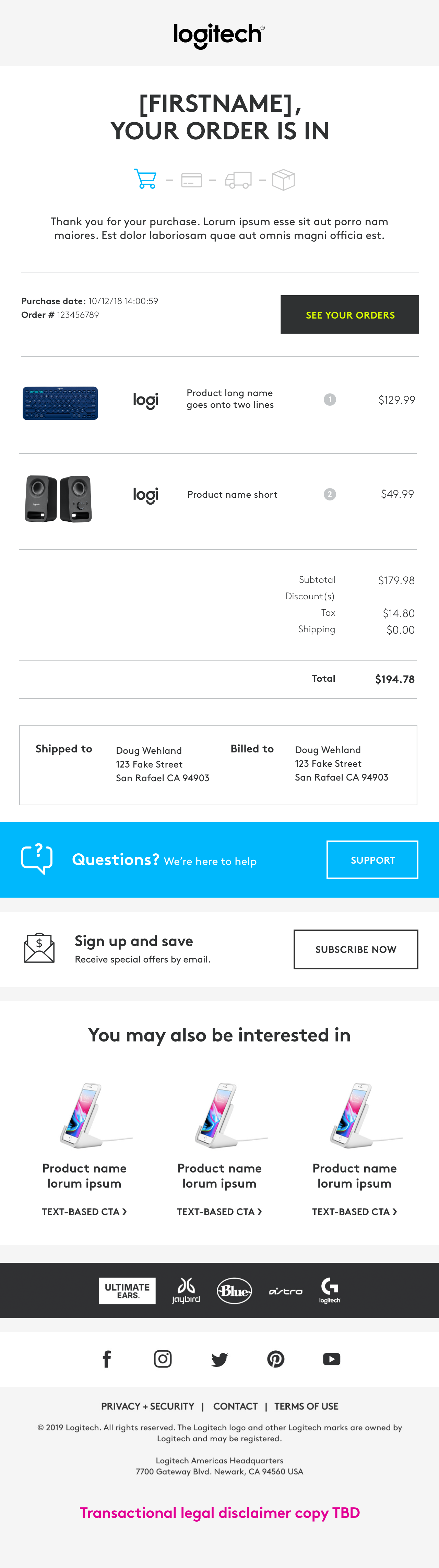This screenshot has height=1568, width=439.
Task: Open the Logitech G brand link
Action: [330, 1290]
